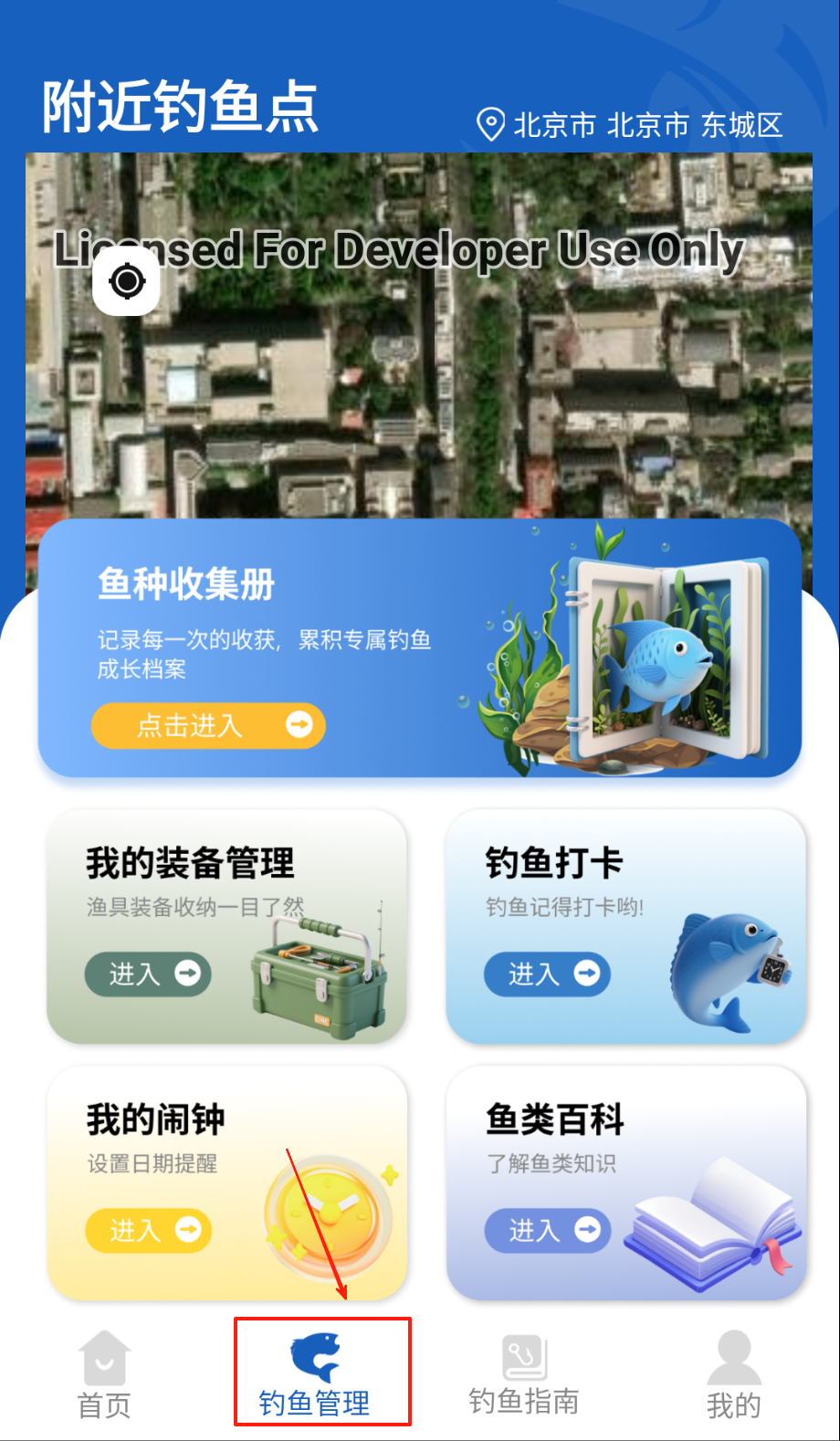Tap 点击进入 on 鱼种收集册 banner
The image size is (840, 1441).
coord(208,725)
